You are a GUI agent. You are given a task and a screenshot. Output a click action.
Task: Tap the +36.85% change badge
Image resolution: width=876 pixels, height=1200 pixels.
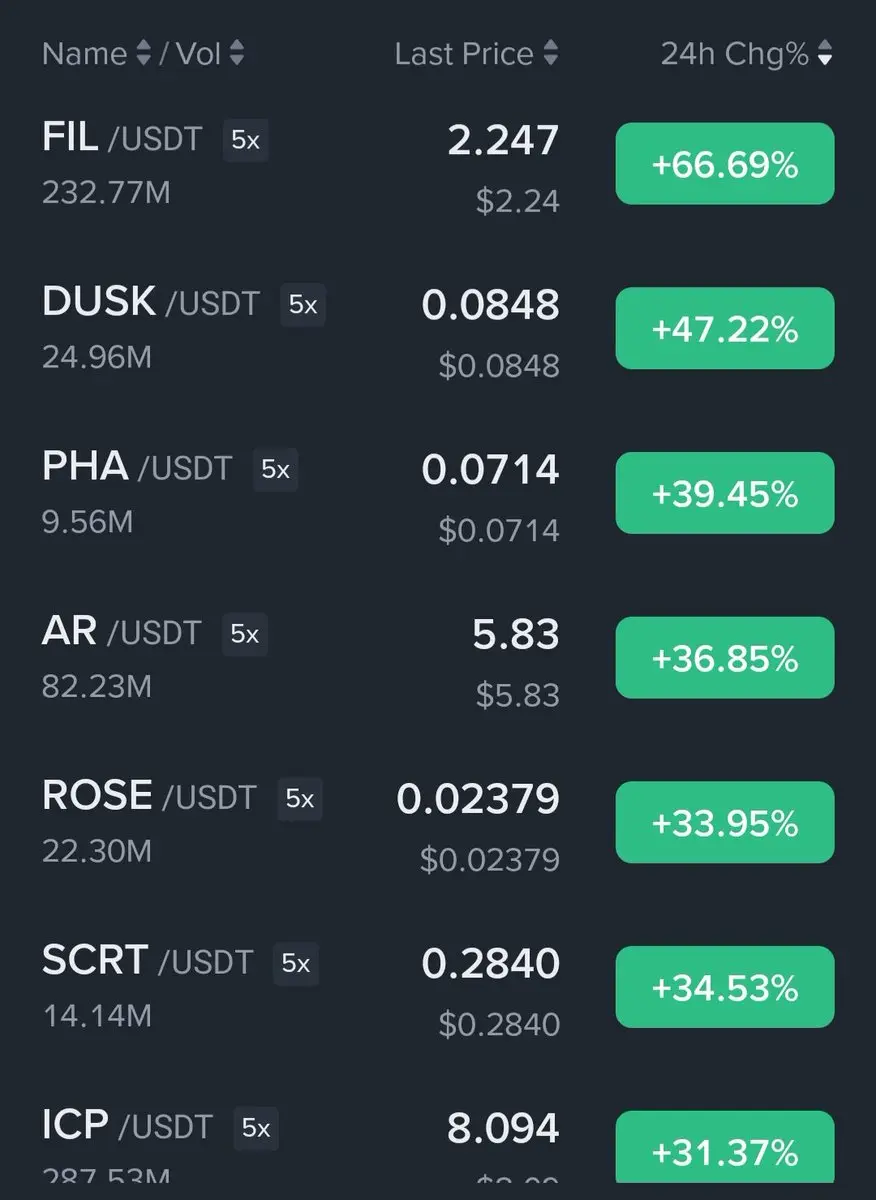[724, 658]
